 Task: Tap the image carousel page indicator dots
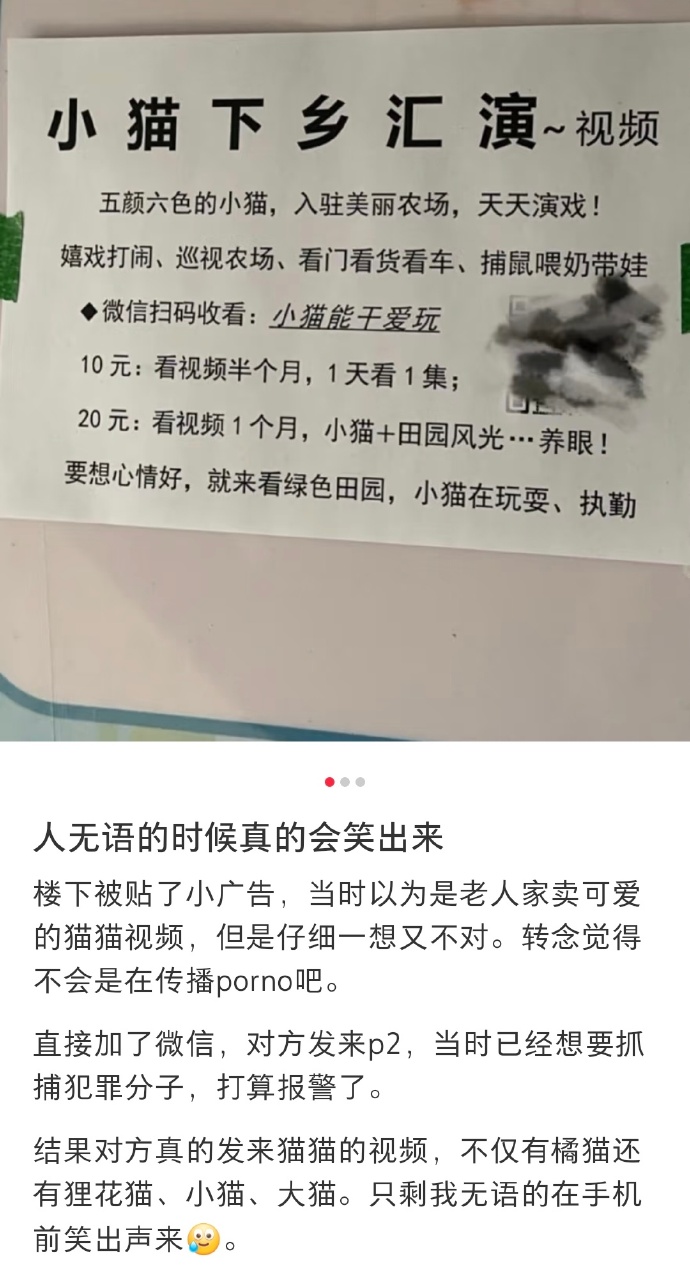345,782
